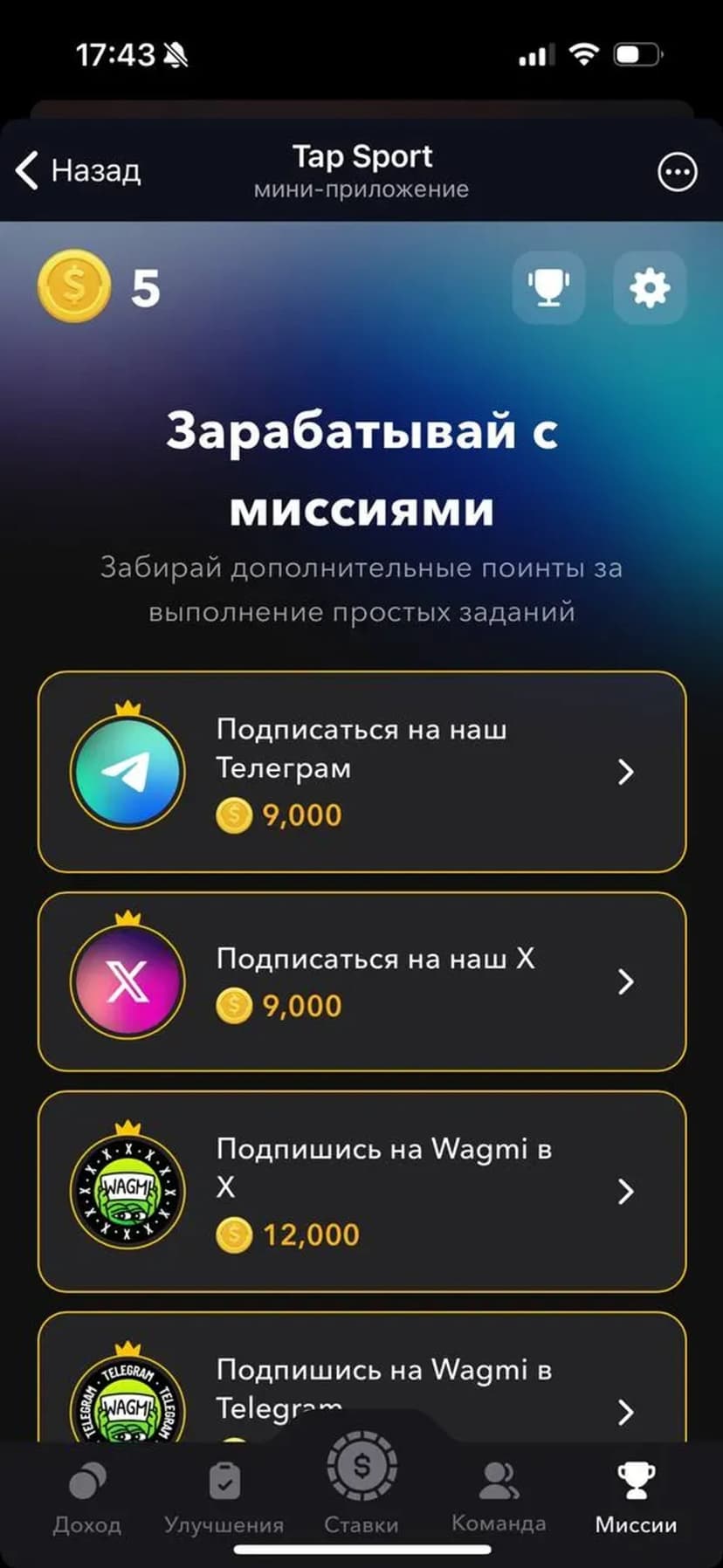Open the Подпишись на Wagmi в Telegram mission
This screenshot has height=1568, width=723.
(361, 1388)
